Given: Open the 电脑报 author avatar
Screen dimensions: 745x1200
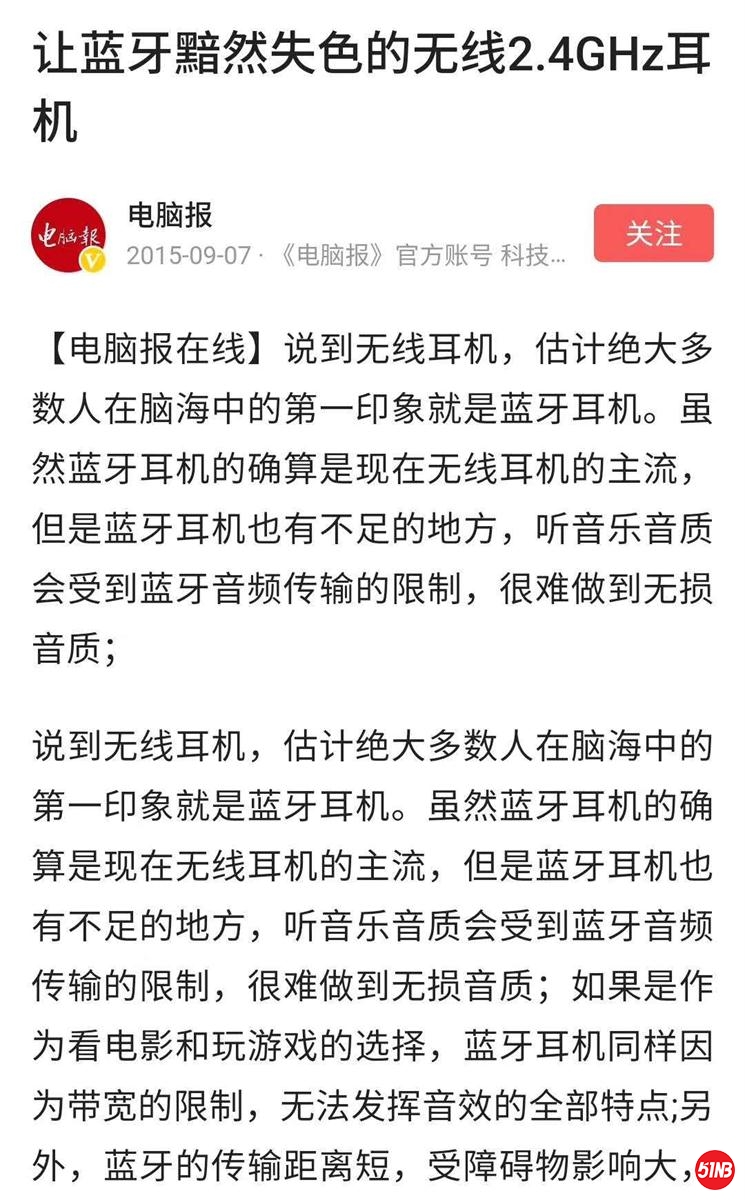Looking at the screenshot, I should [69, 236].
